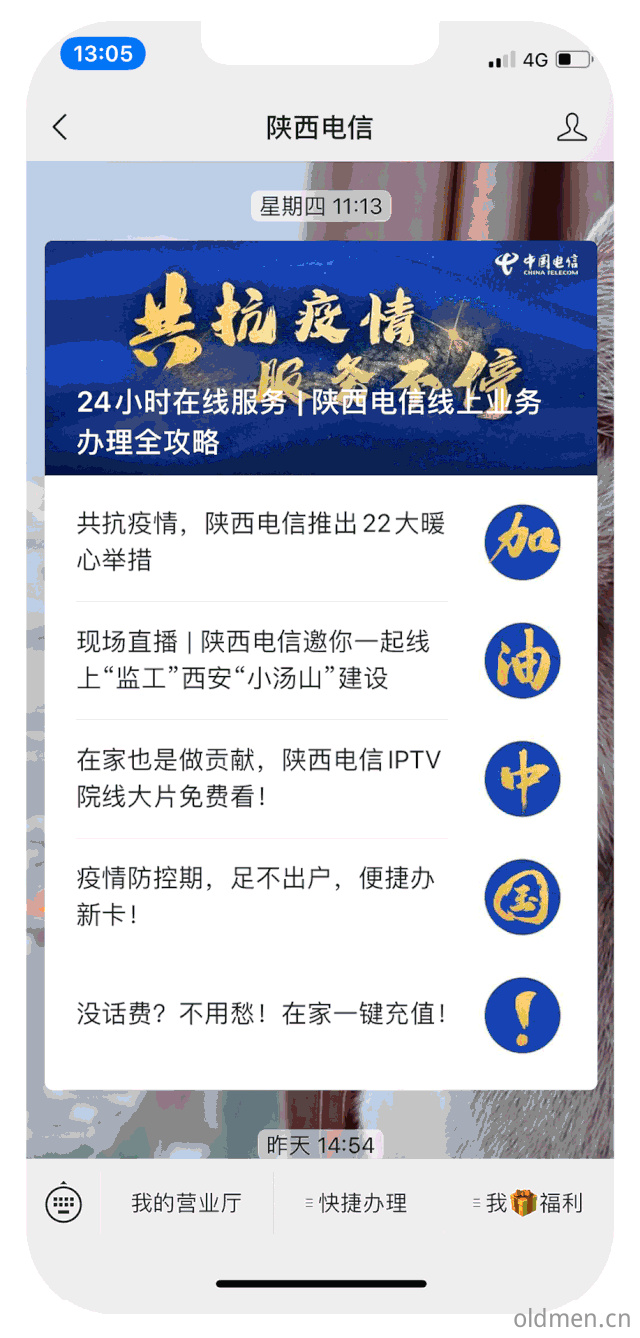Switch to keyboard input mode
640x1338 pixels.
tap(64, 1203)
